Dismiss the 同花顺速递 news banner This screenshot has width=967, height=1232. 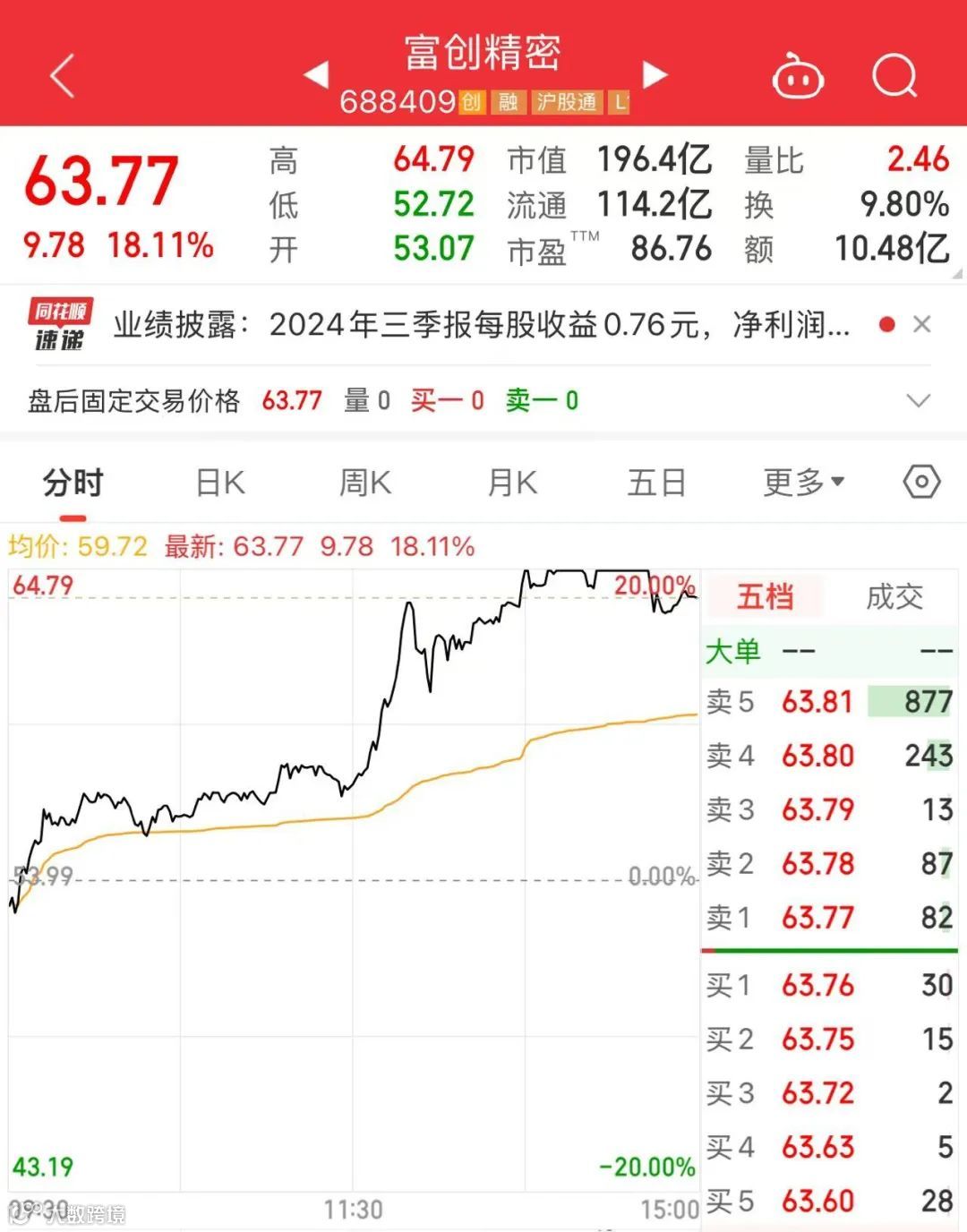(922, 324)
